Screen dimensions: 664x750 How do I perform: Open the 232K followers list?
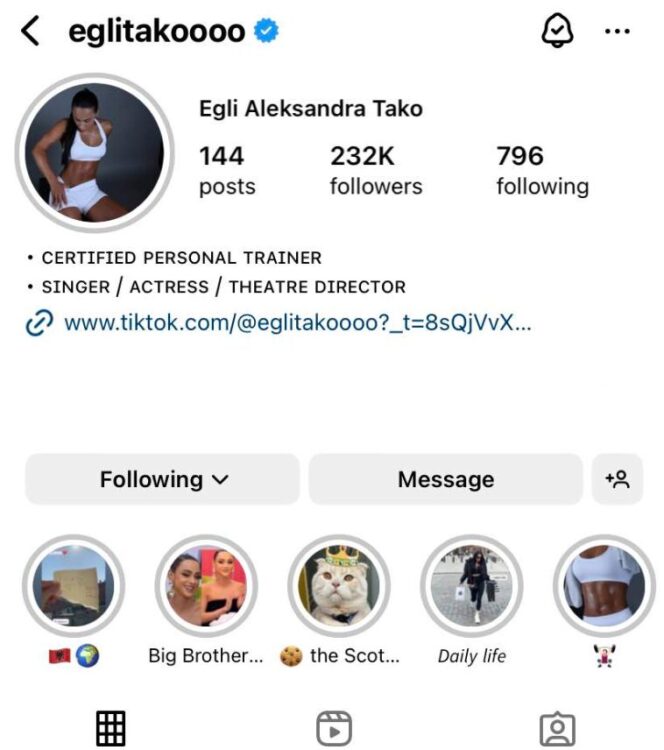(x=375, y=170)
